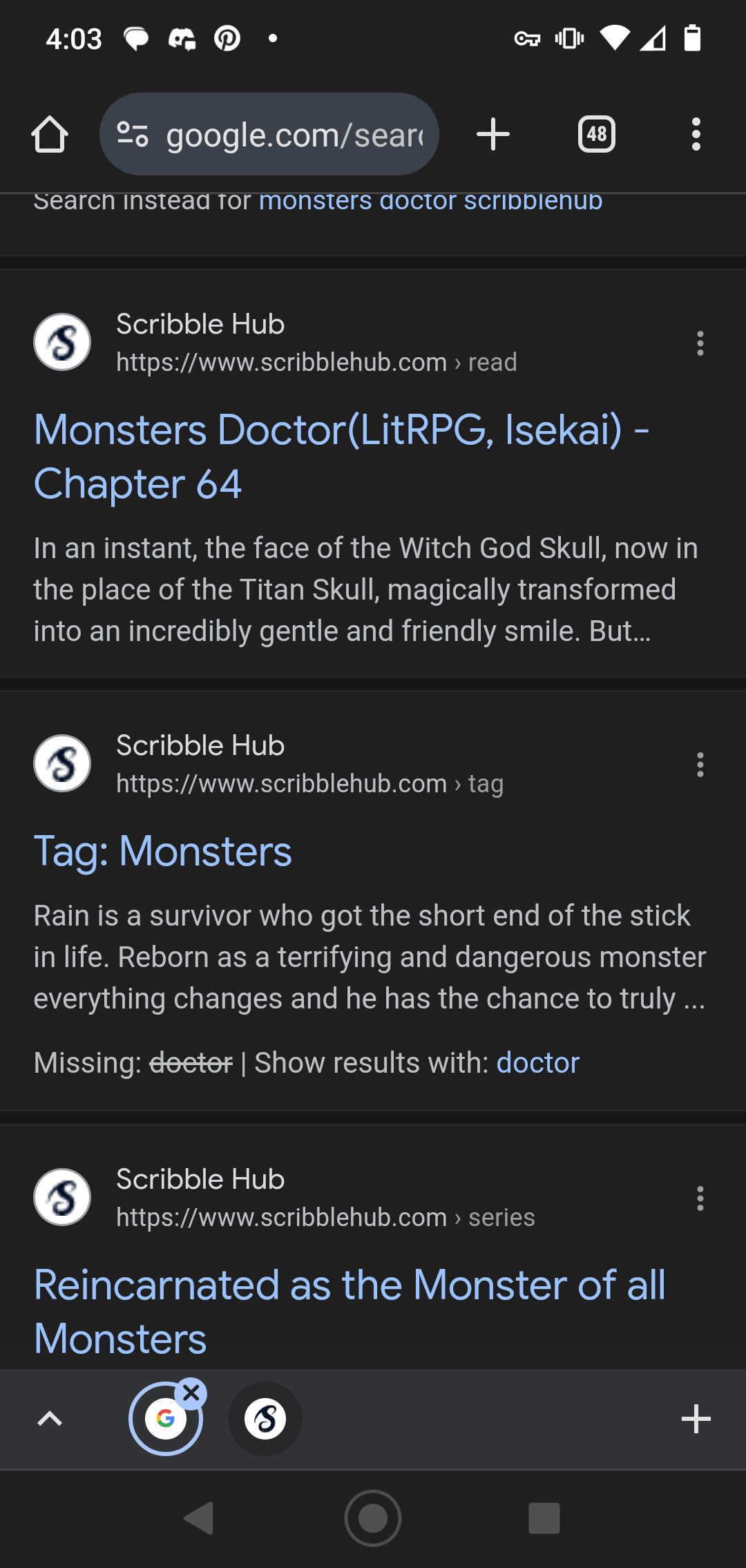Go to the browser home page
Image resolution: width=746 pixels, height=1568 pixels.
50,134
